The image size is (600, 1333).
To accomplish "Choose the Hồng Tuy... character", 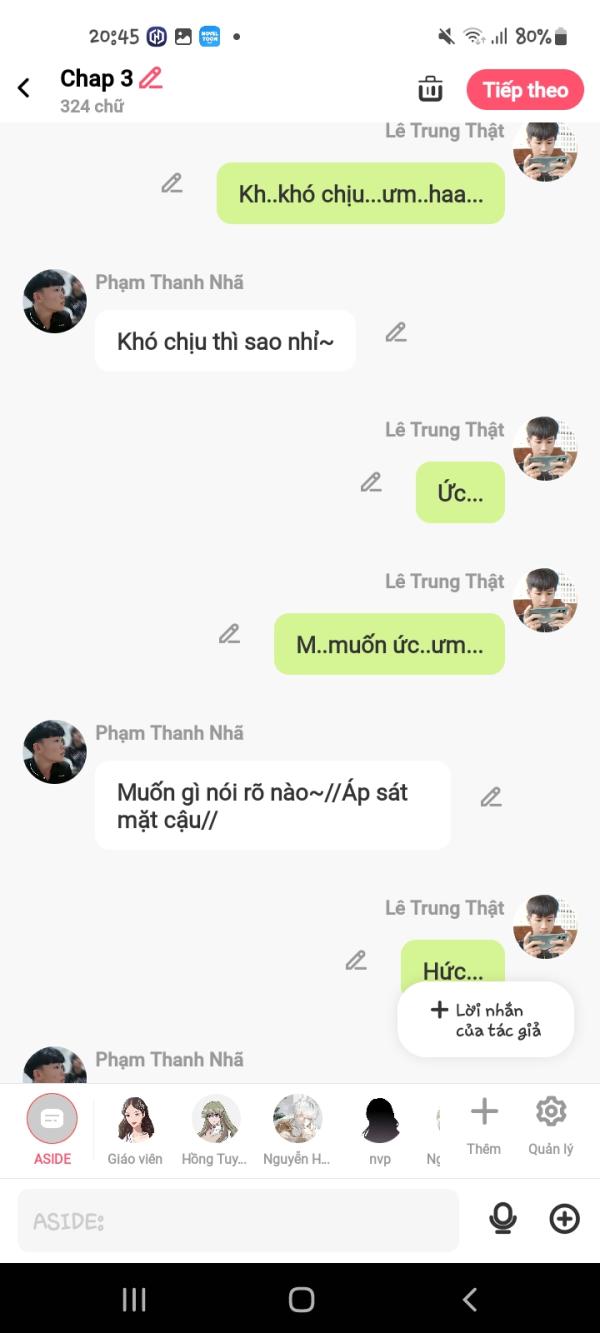I will coord(215,1128).
